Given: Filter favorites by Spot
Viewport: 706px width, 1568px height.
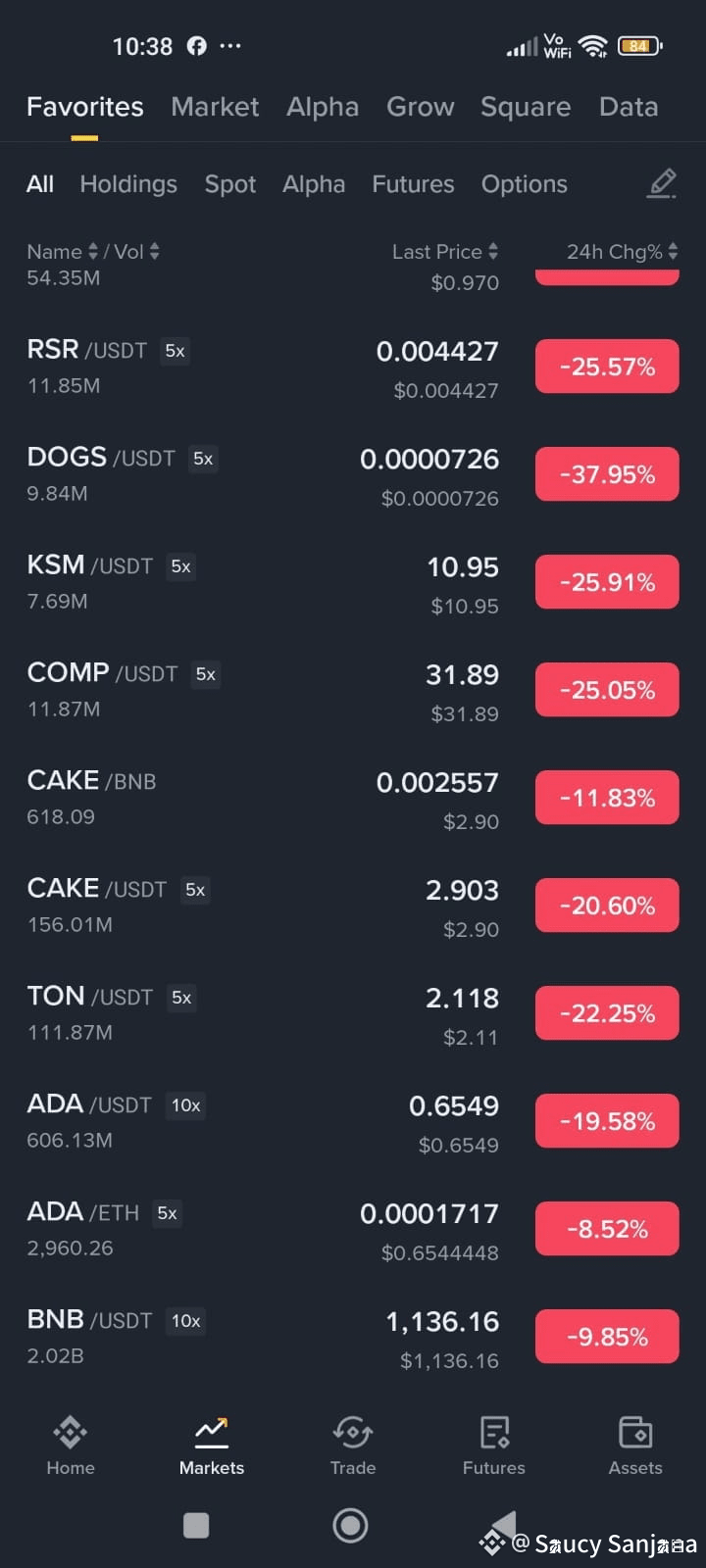Looking at the screenshot, I should (230, 184).
